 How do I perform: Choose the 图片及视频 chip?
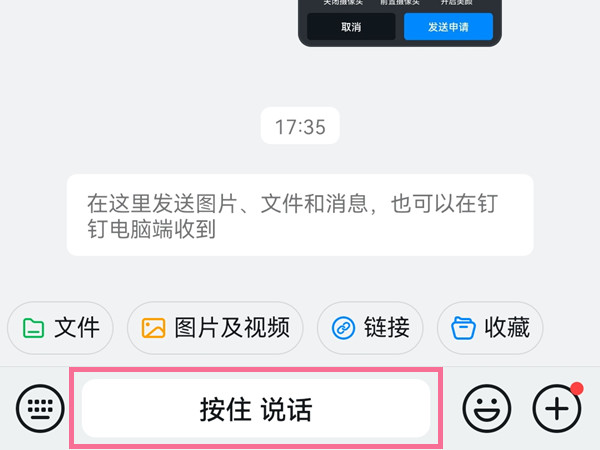(216, 327)
